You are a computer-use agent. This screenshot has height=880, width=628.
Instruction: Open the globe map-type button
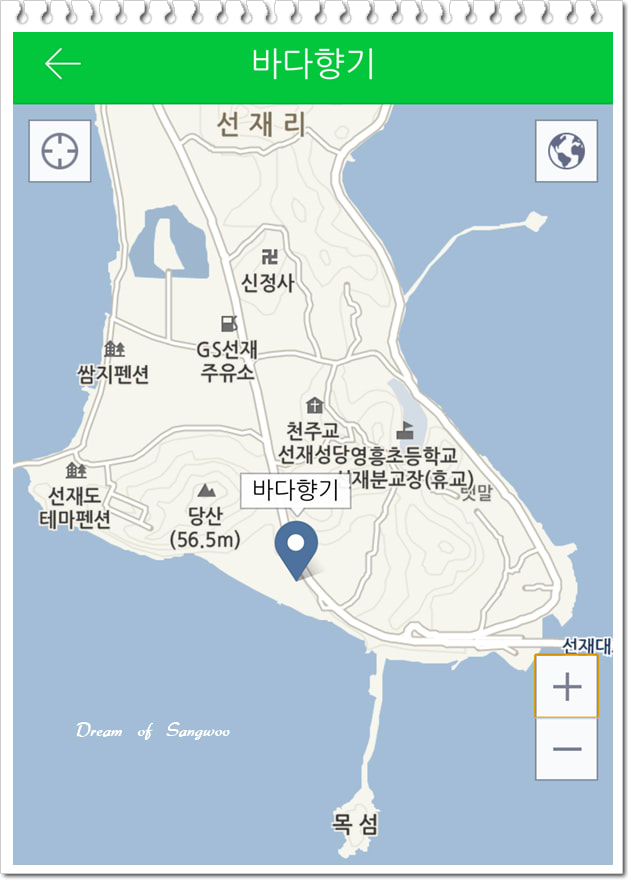coord(566,152)
